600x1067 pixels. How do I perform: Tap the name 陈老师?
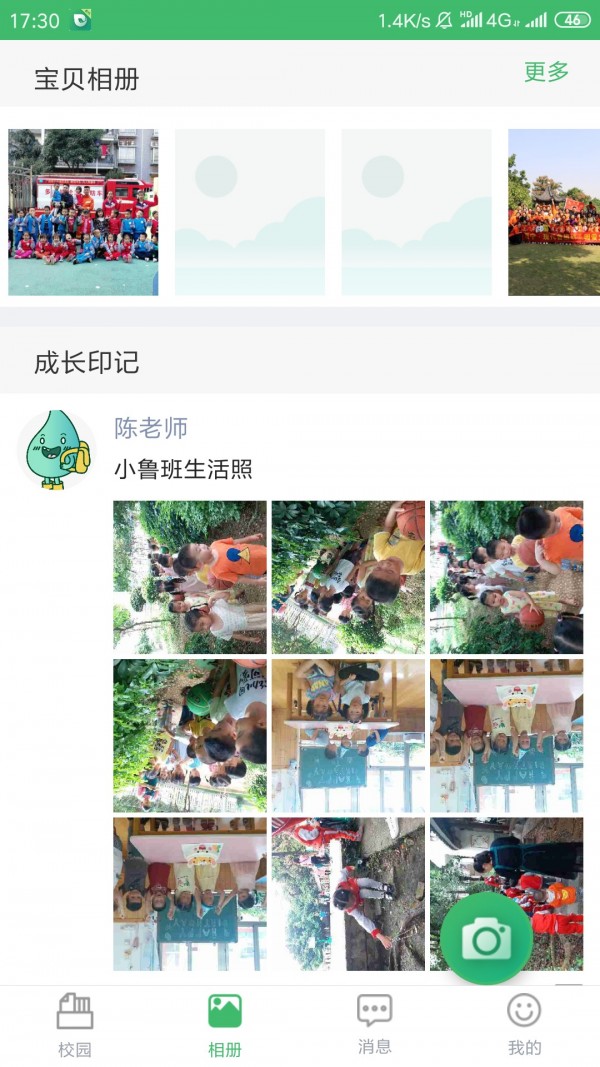pos(151,428)
